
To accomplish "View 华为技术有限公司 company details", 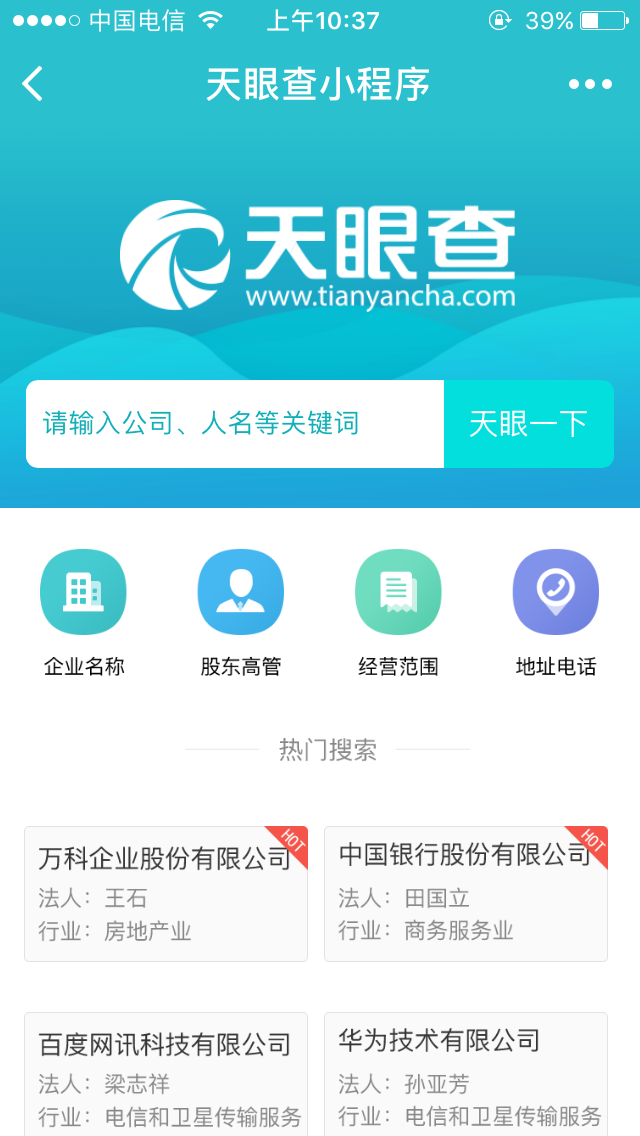I will [x=466, y=1073].
